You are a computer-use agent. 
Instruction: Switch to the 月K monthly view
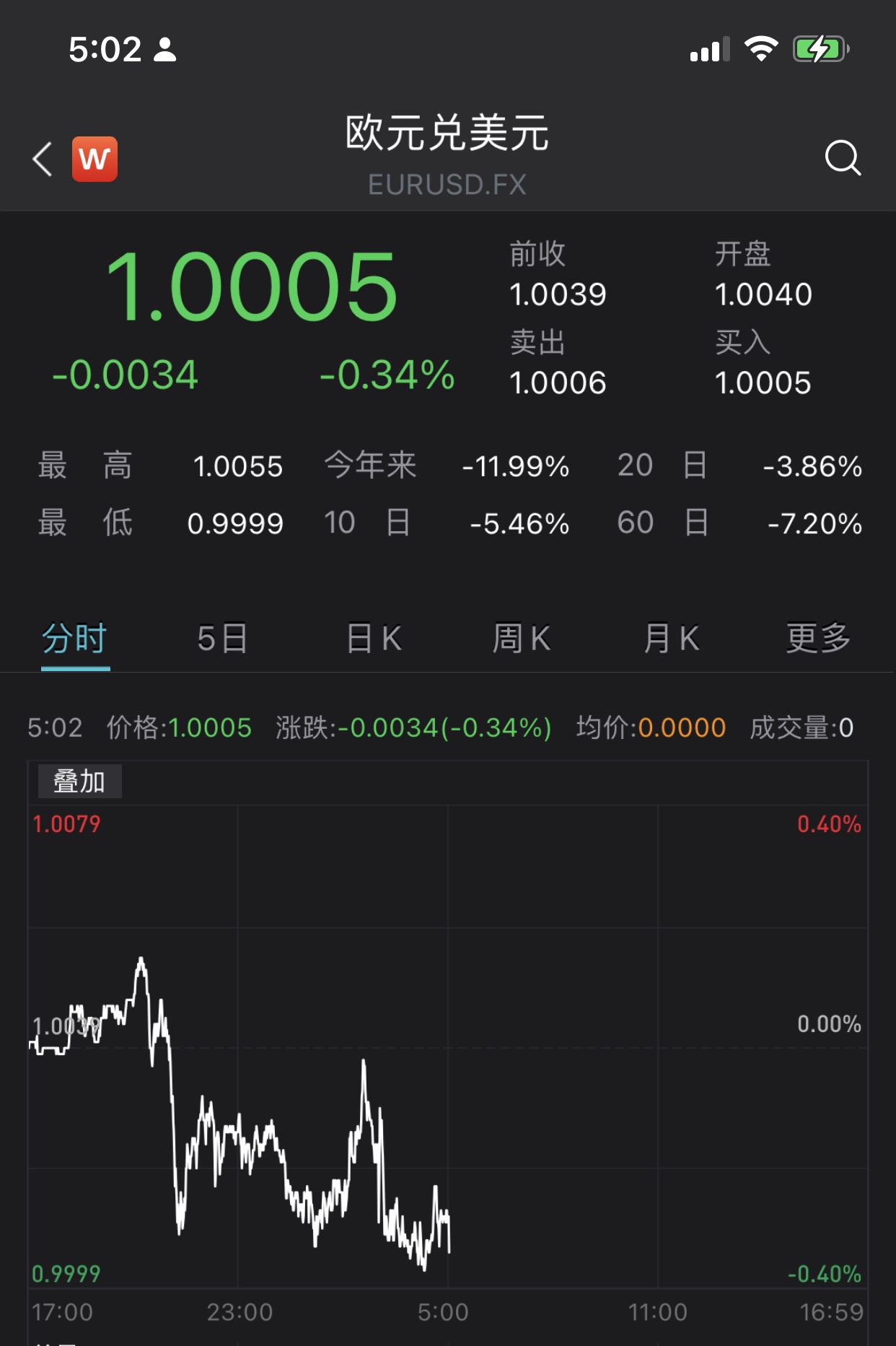tap(671, 638)
